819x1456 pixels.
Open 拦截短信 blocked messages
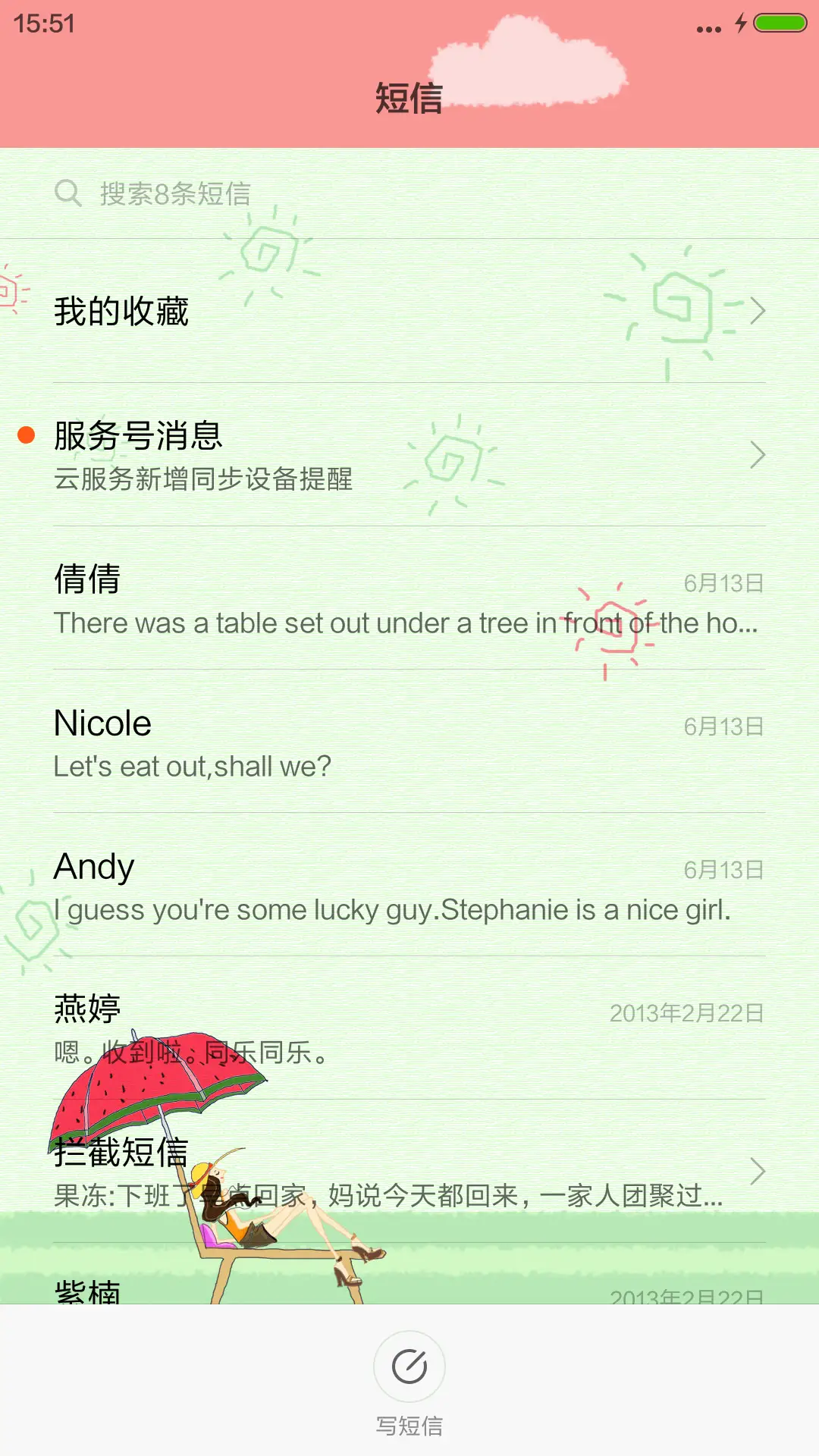point(409,1172)
